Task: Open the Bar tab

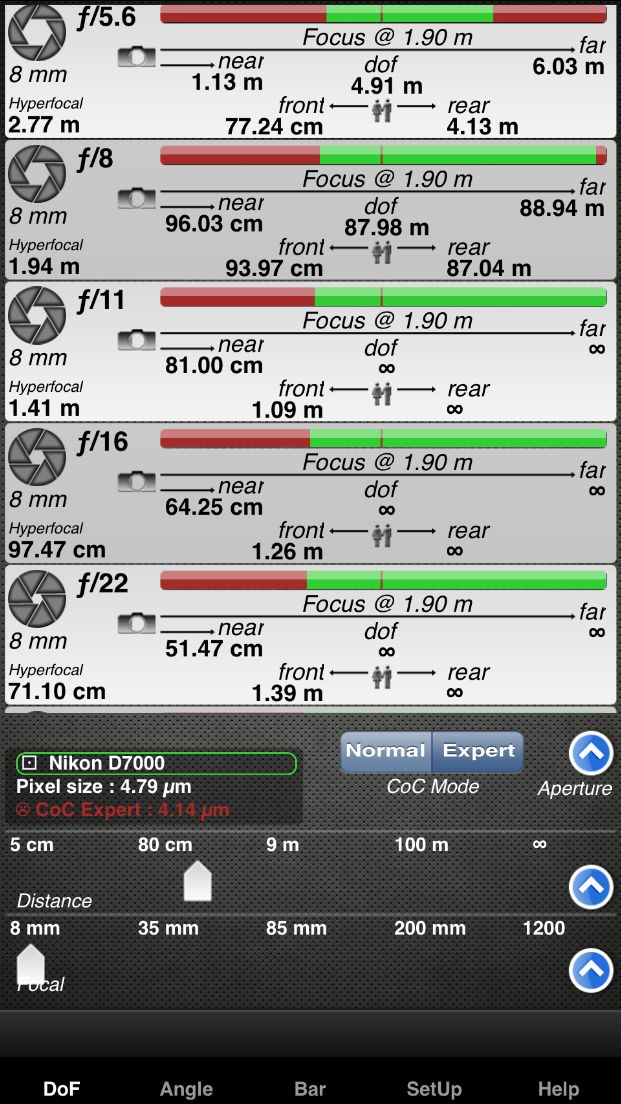Action: (x=310, y=1089)
